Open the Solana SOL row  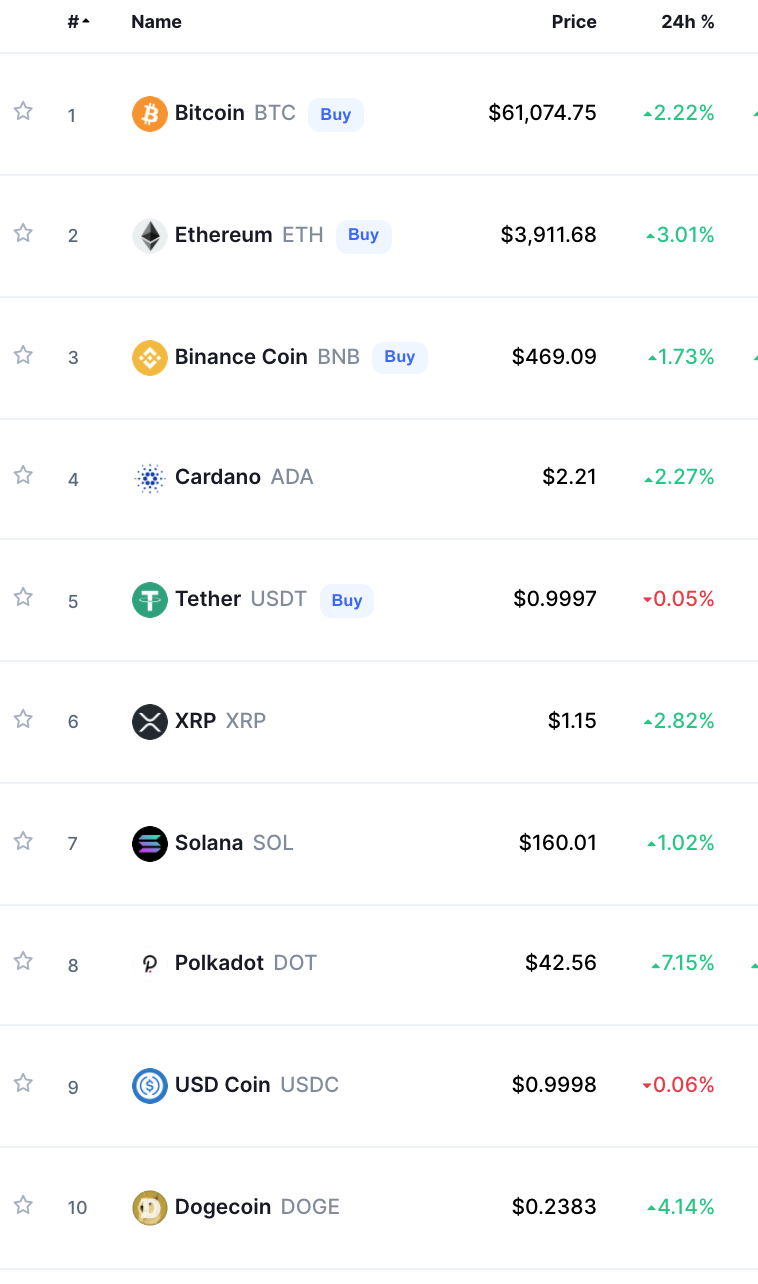[x=379, y=843]
